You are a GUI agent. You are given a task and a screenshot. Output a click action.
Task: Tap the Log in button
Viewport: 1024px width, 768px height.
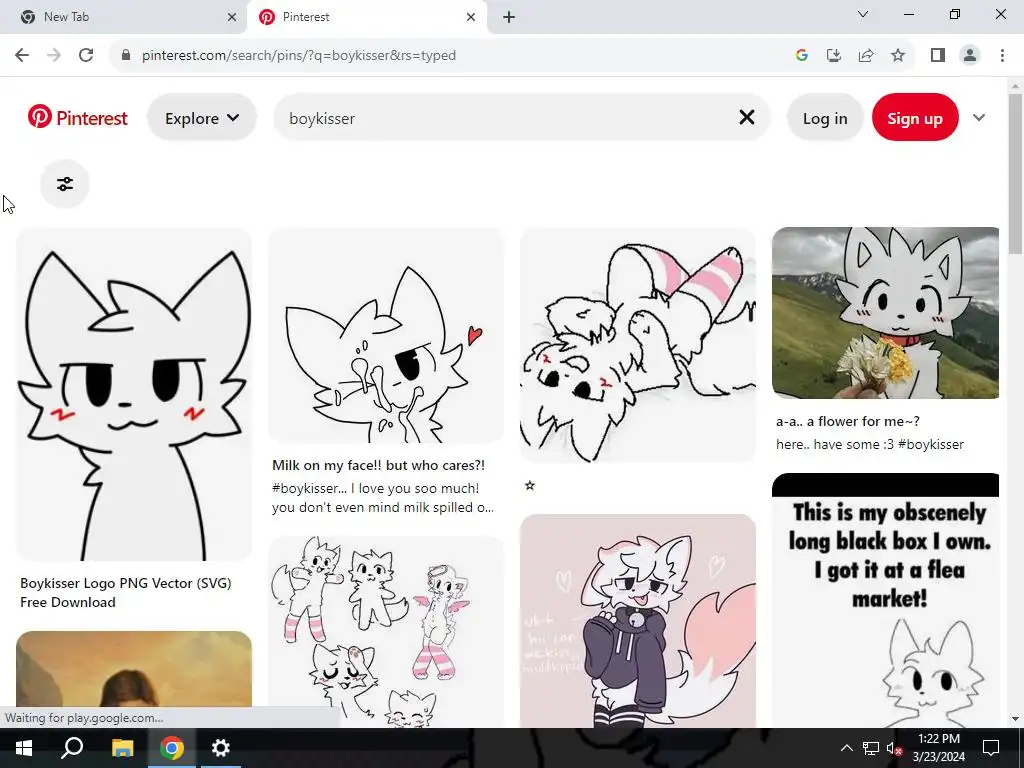click(824, 118)
